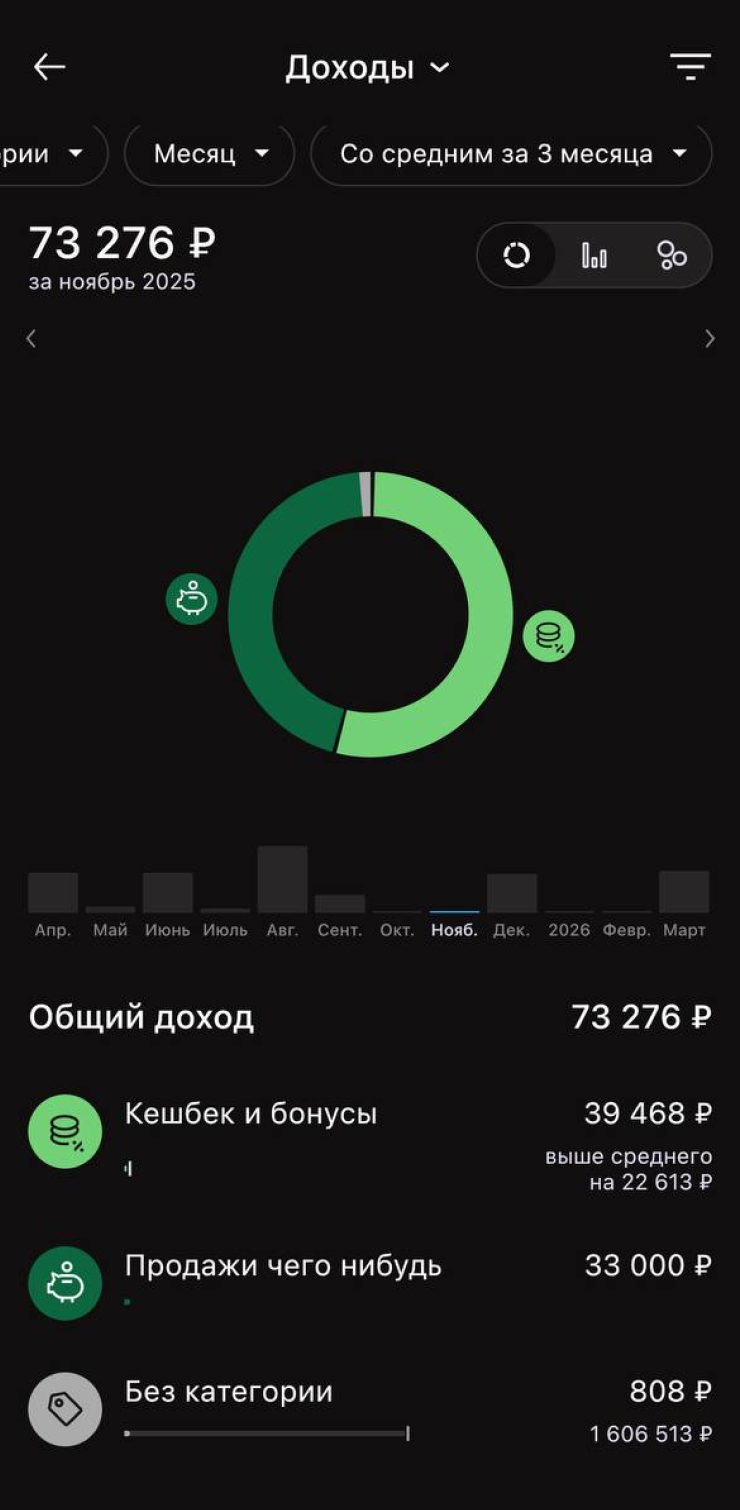This screenshot has width=740, height=1510.
Task: Open the filter settings icon
Action: (690, 67)
